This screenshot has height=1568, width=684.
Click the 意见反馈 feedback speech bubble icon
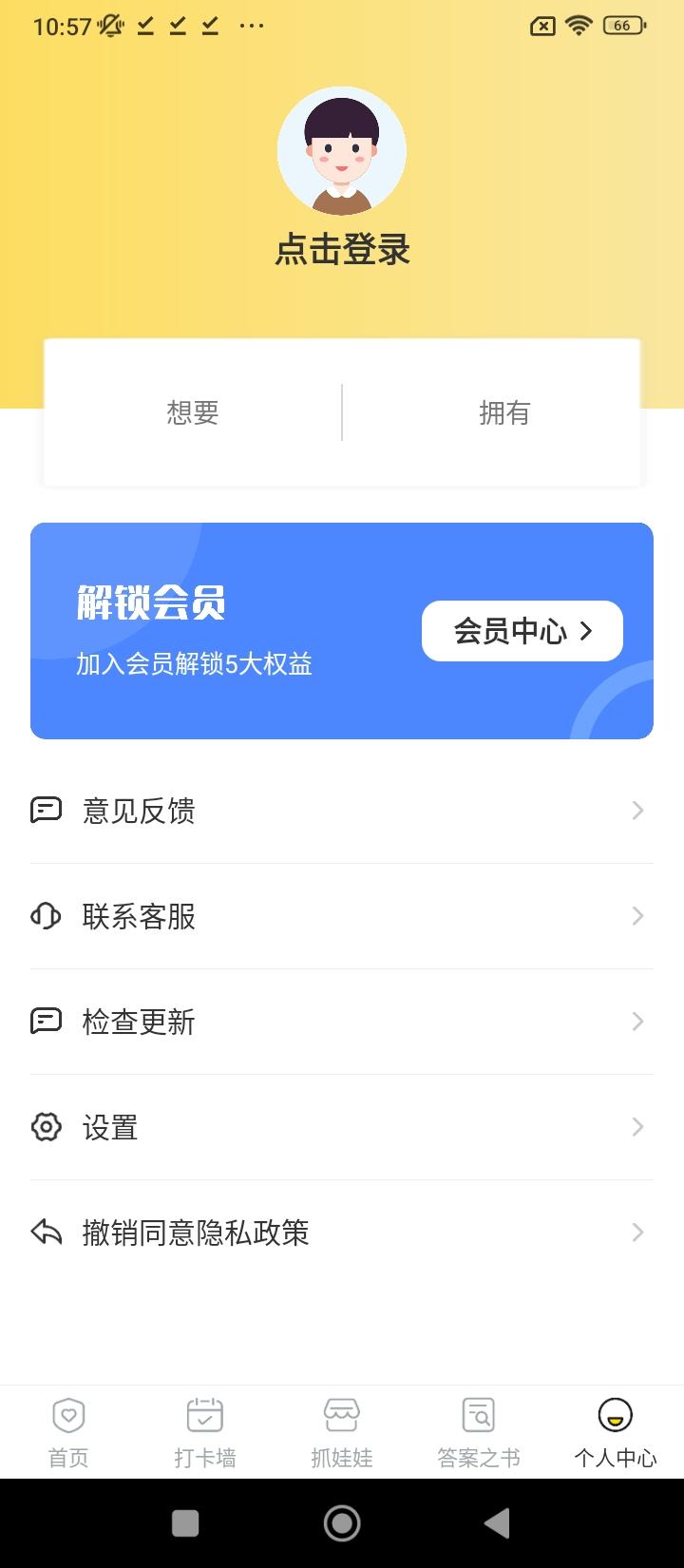[x=46, y=811]
